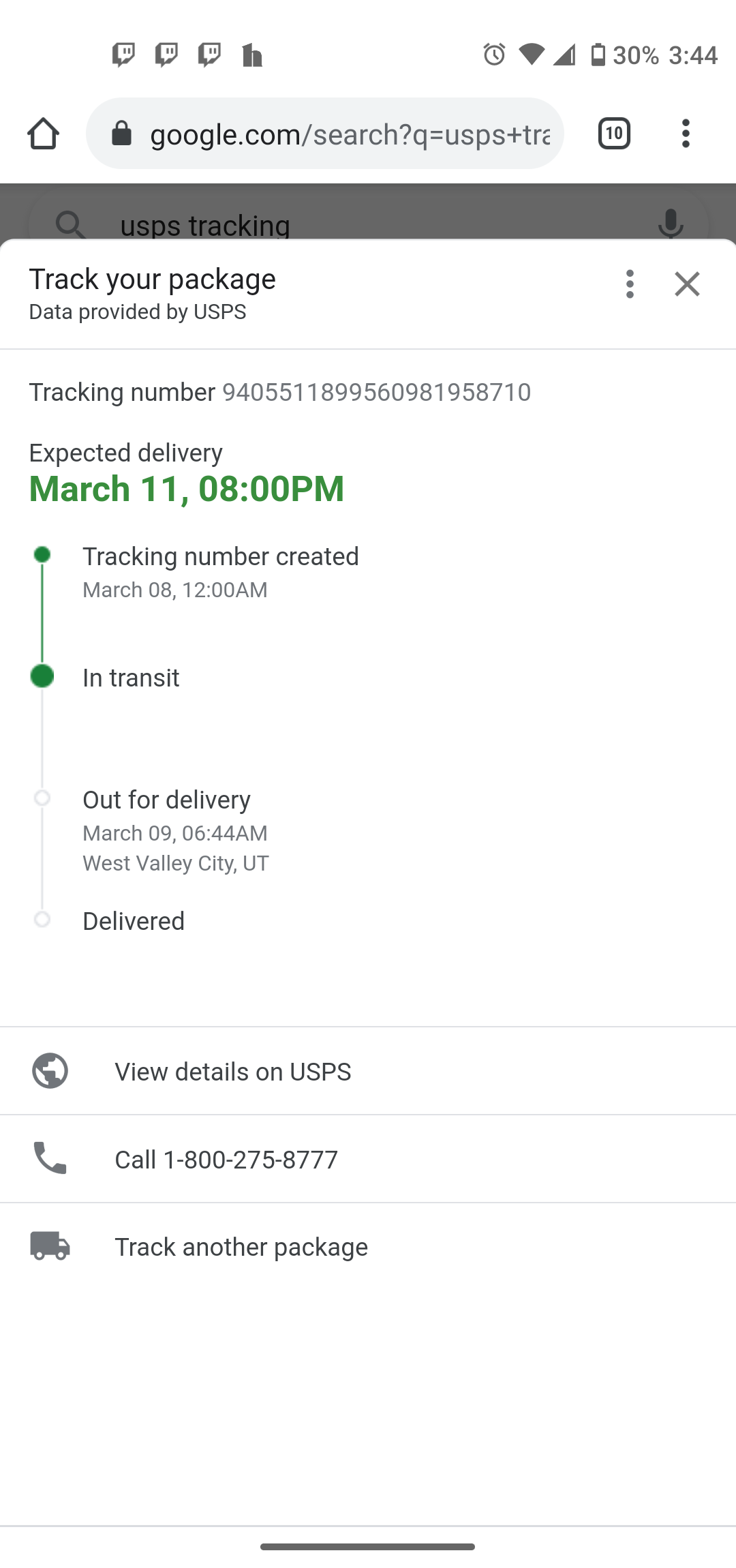This screenshot has width=736, height=1568.
Task: Open View details on USPS
Action: (x=368, y=1071)
